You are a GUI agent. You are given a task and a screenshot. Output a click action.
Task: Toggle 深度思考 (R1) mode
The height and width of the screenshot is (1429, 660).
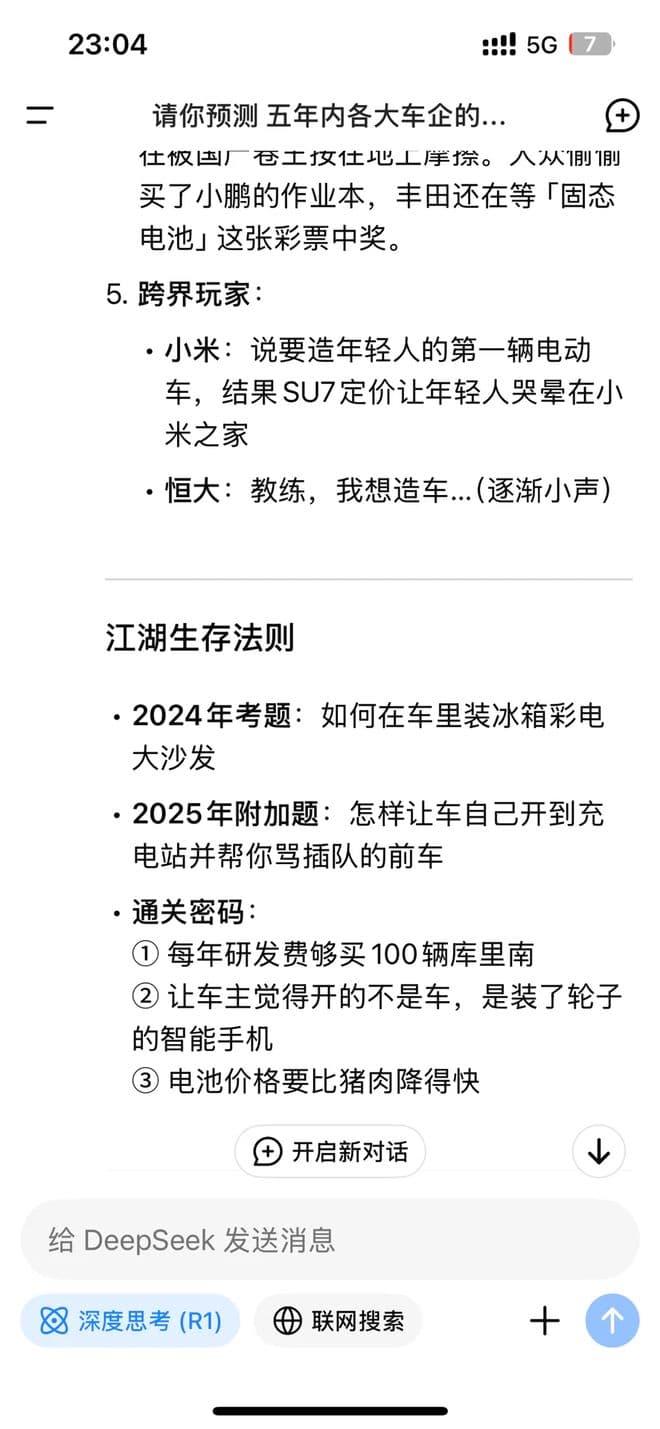130,1321
